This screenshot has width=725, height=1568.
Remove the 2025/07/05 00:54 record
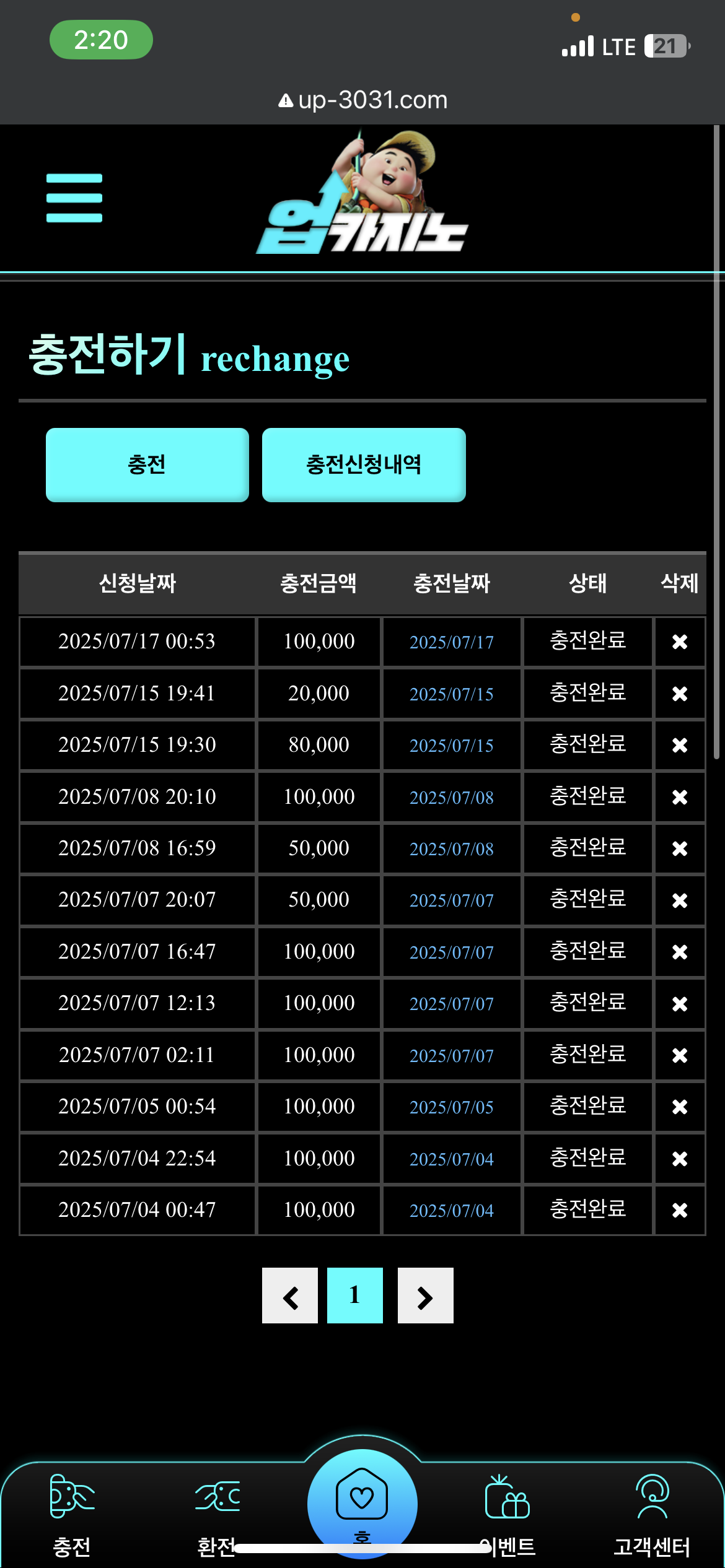(x=680, y=1107)
